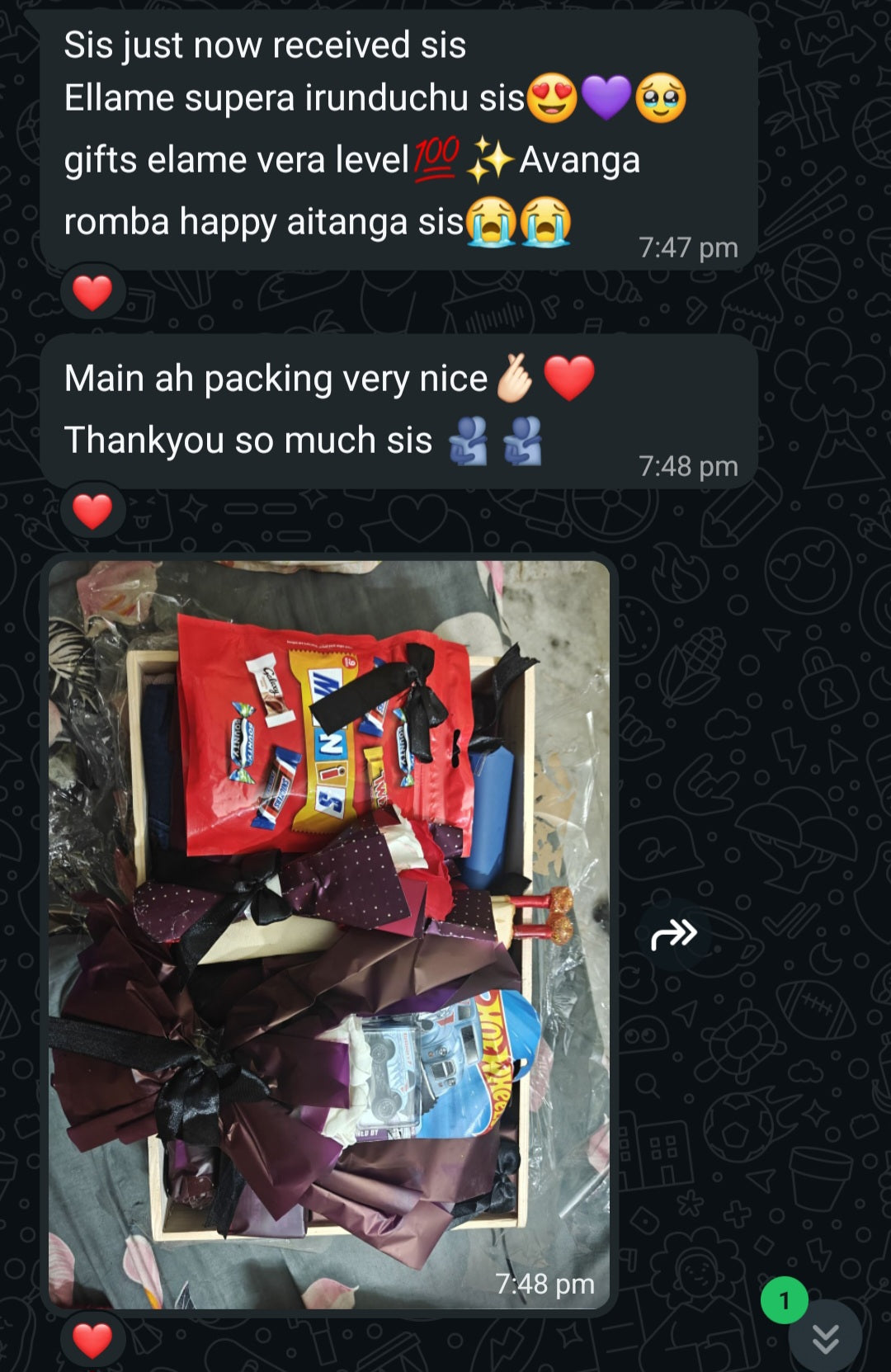Open heart reaction under the 7:47 pm message
Screen dimensions: 891x1372
click(92, 293)
